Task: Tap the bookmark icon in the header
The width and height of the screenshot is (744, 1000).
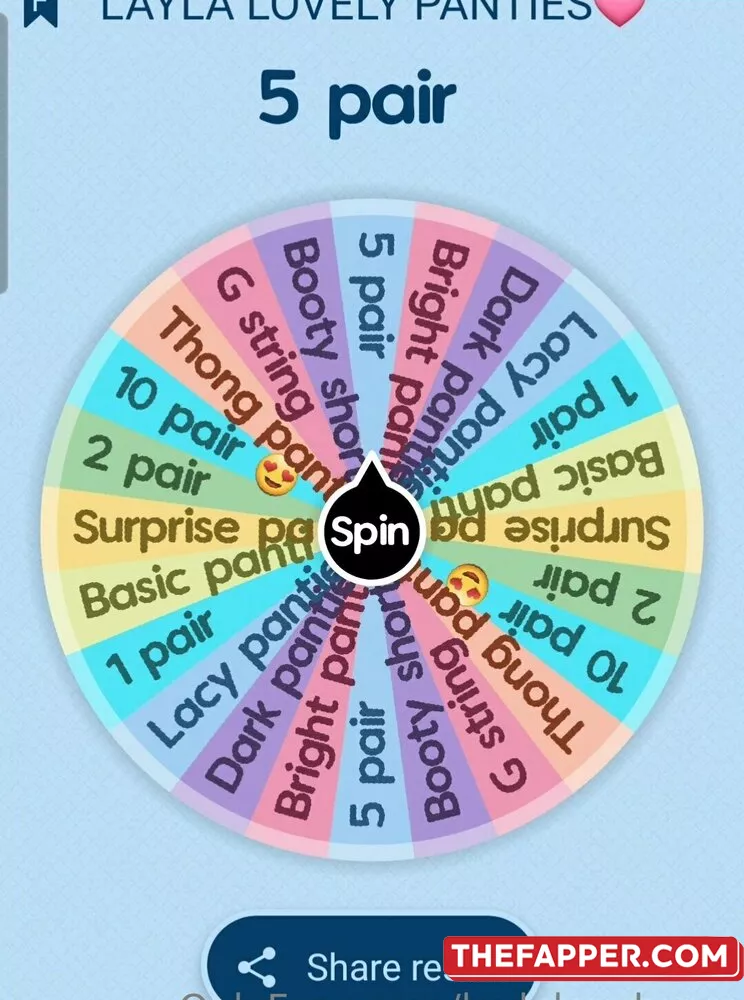Action: 40,10
